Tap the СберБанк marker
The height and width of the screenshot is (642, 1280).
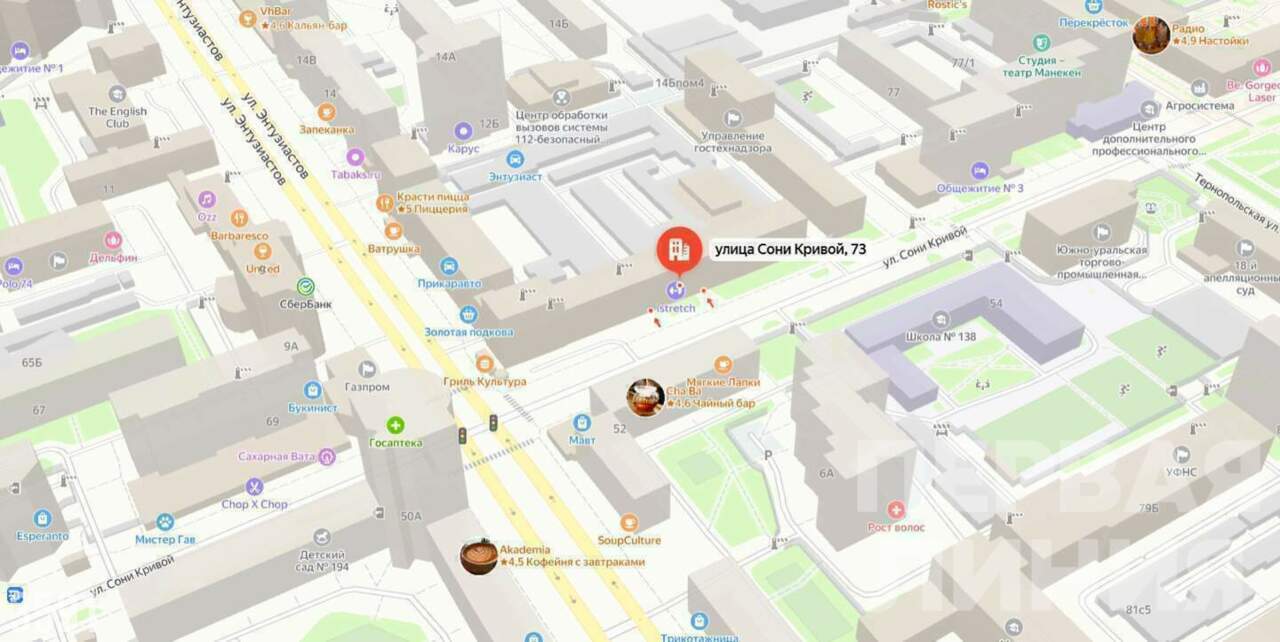coord(306,286)
